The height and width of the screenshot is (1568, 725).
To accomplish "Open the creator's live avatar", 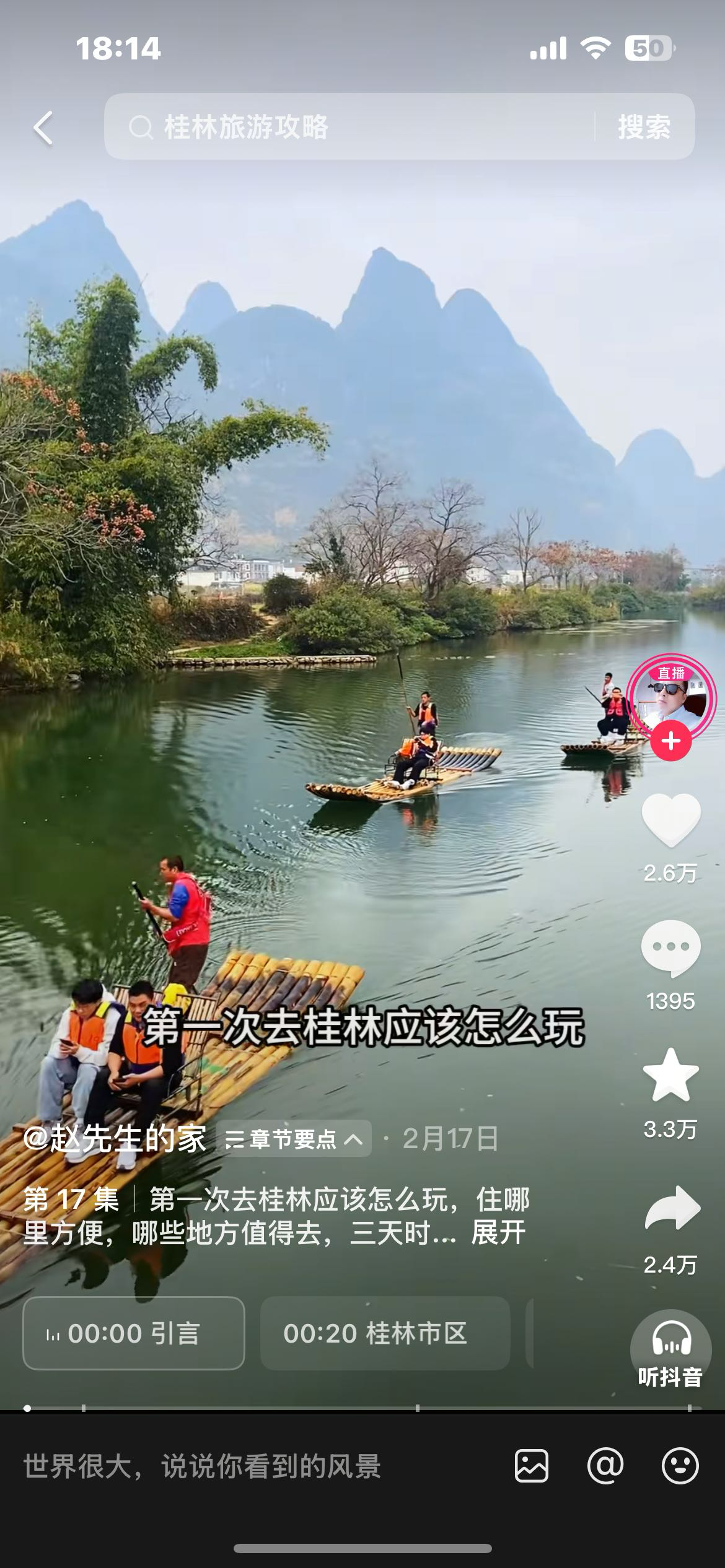I will (x=670, y=697).
